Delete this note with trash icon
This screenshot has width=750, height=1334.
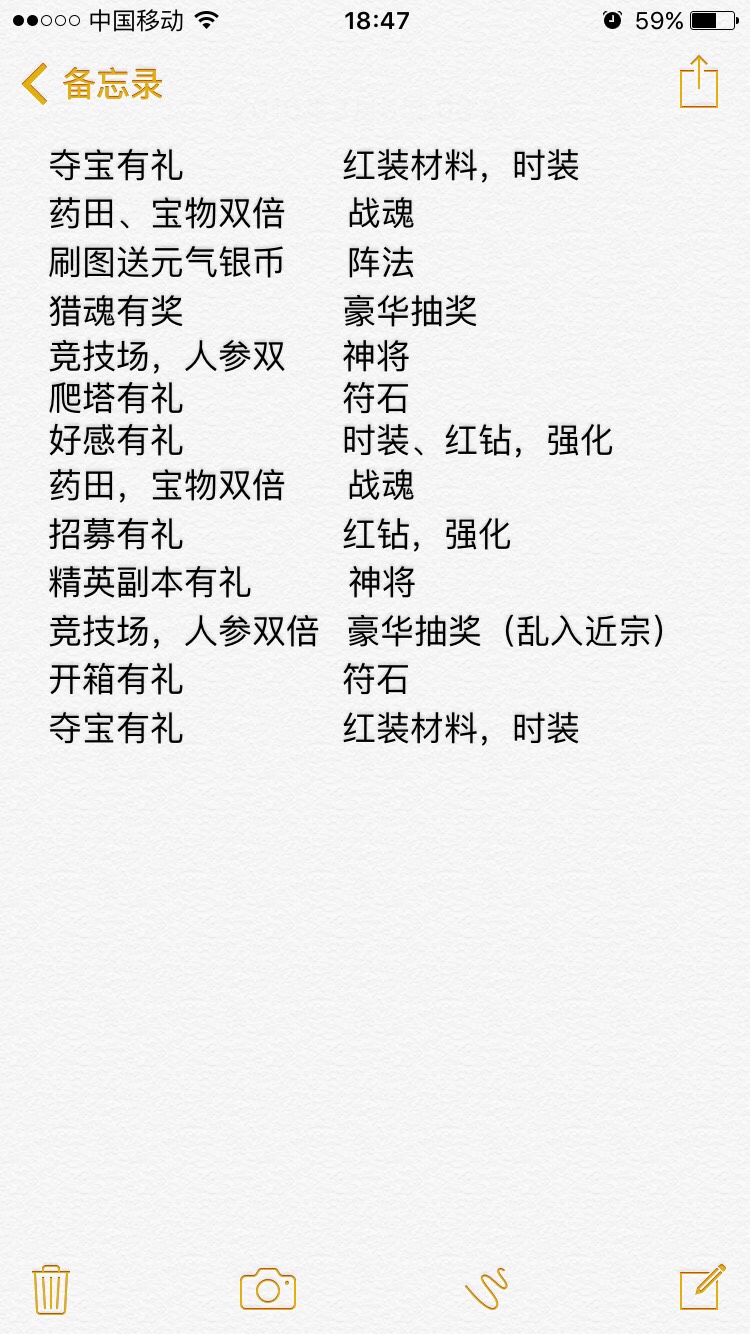pyautogui.click(x=50, y=1289)
